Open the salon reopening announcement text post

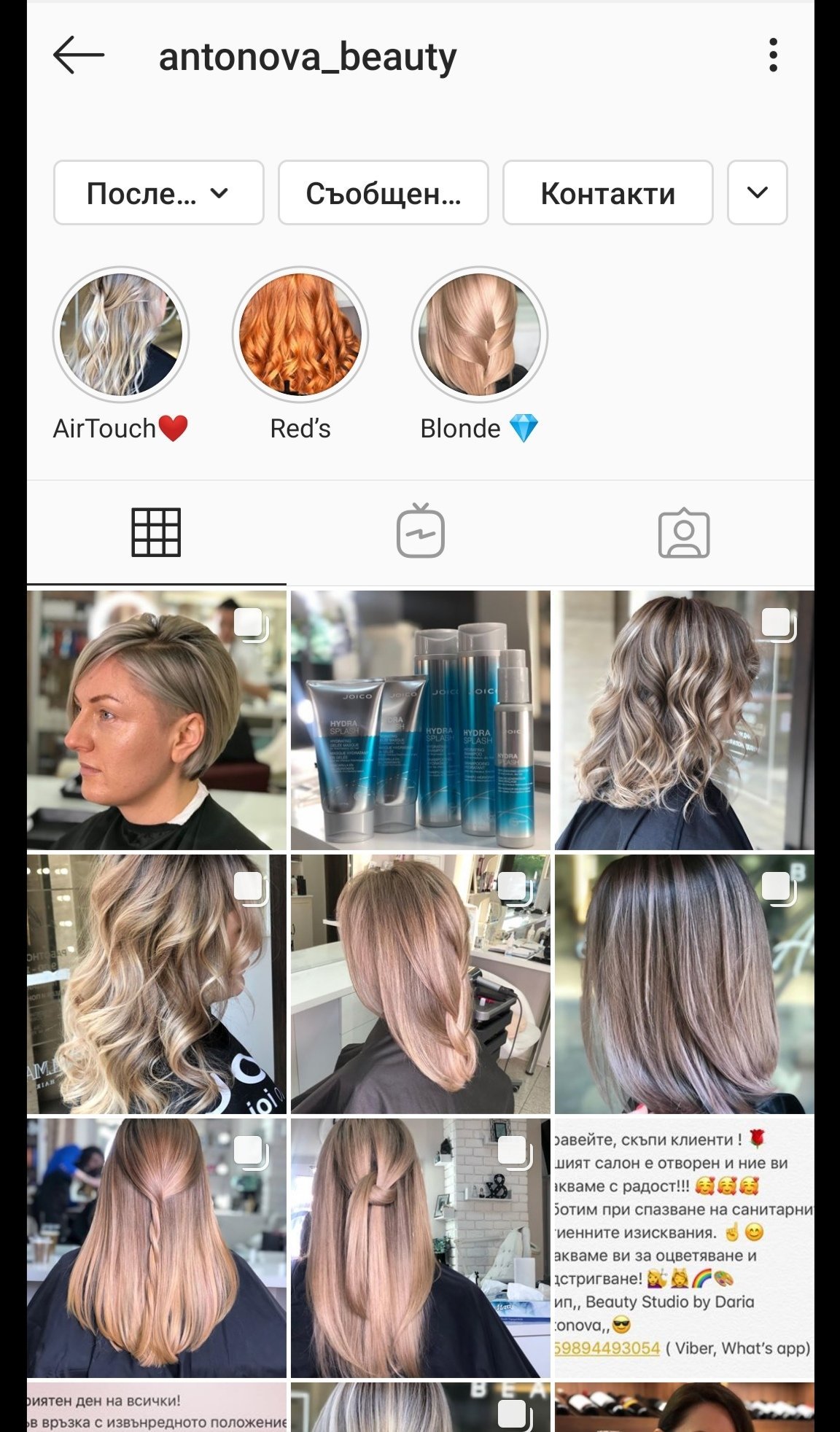[684, 1248]
